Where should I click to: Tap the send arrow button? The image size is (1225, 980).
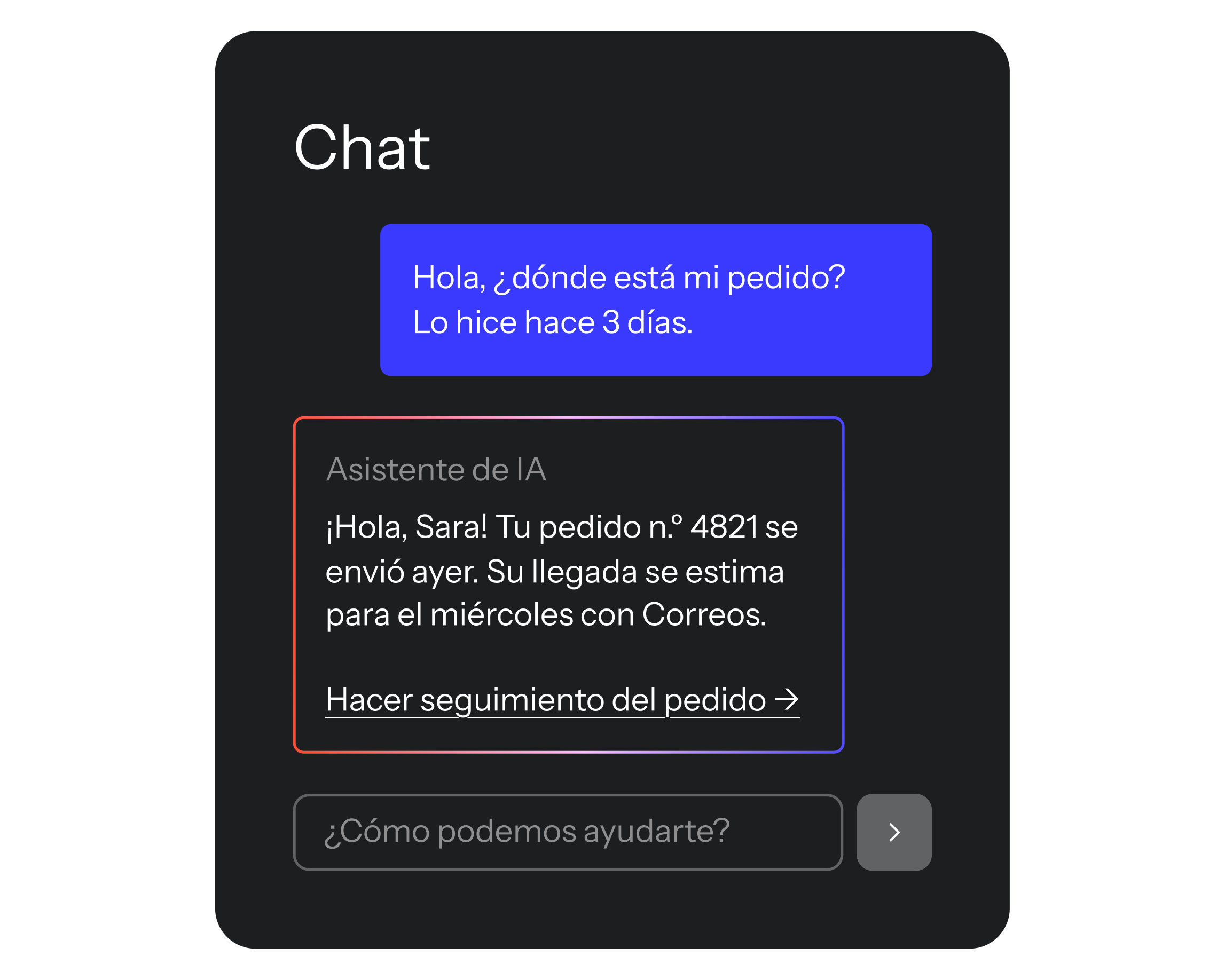894,832
